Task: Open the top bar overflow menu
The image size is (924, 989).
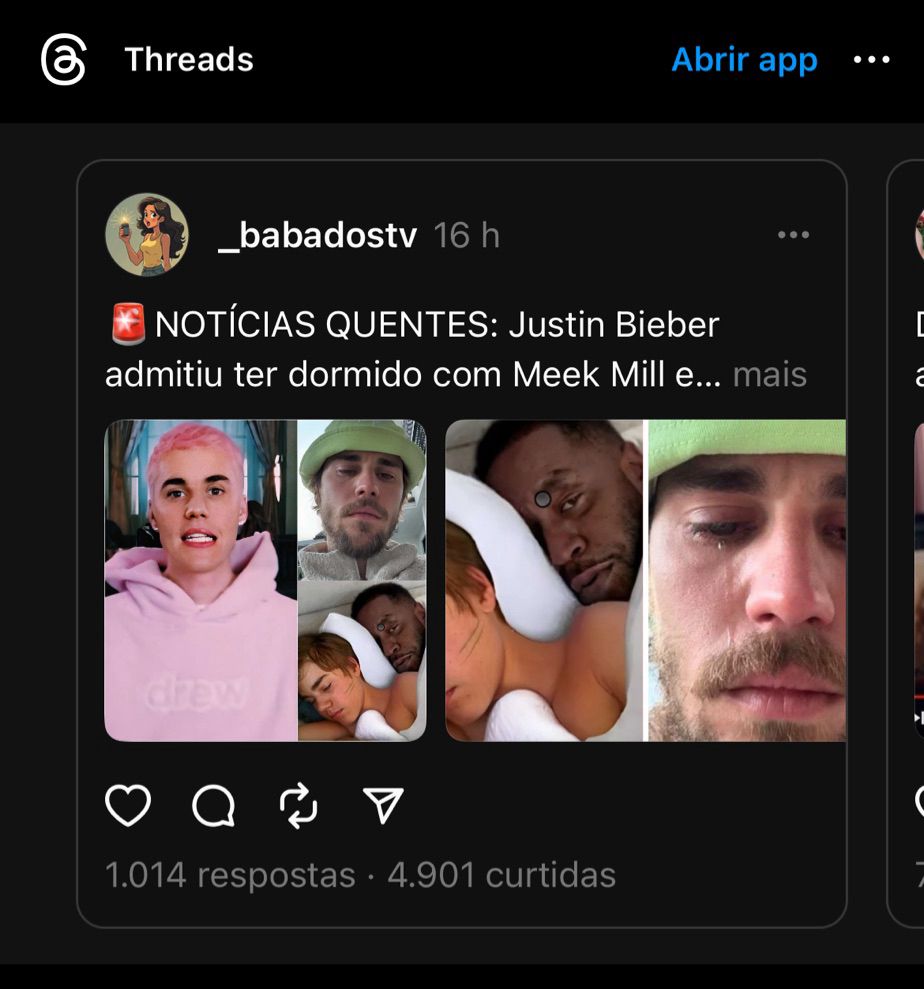Action: point(872,60)
